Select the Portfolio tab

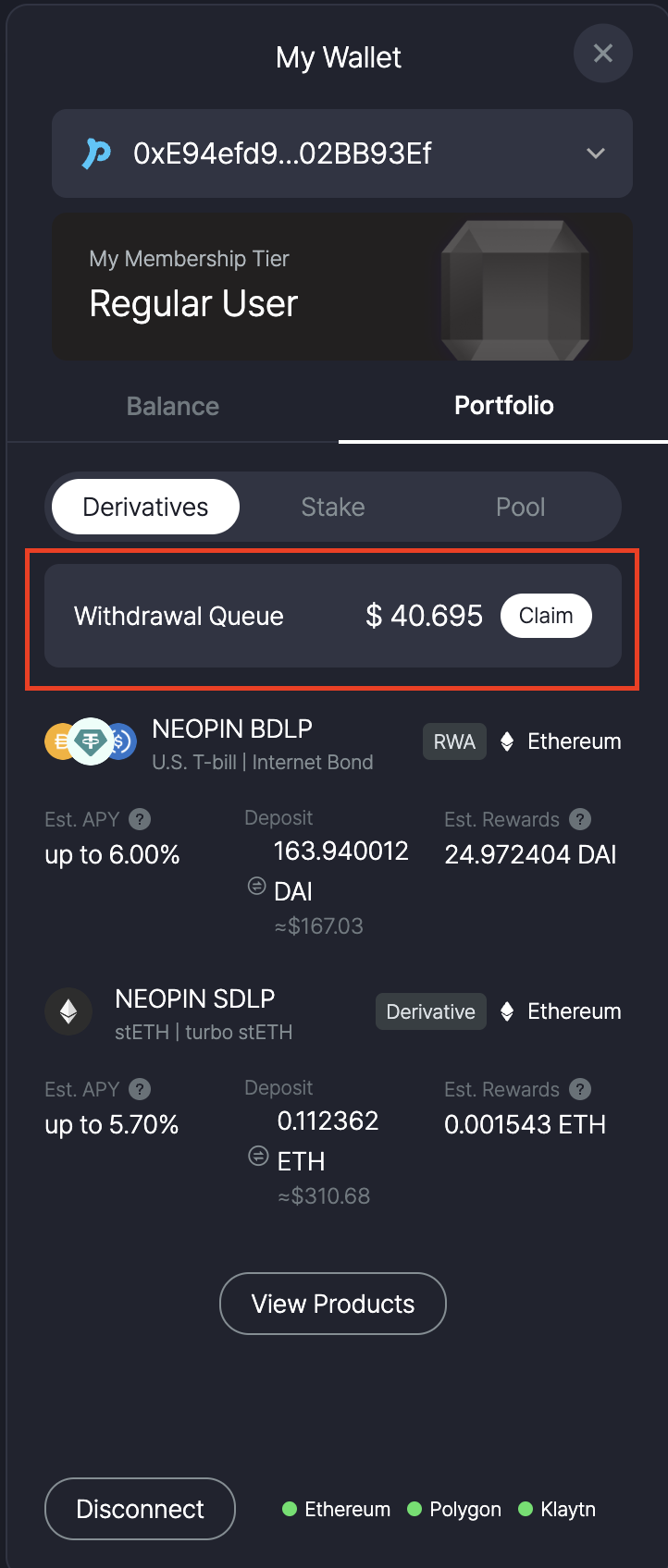503,406
